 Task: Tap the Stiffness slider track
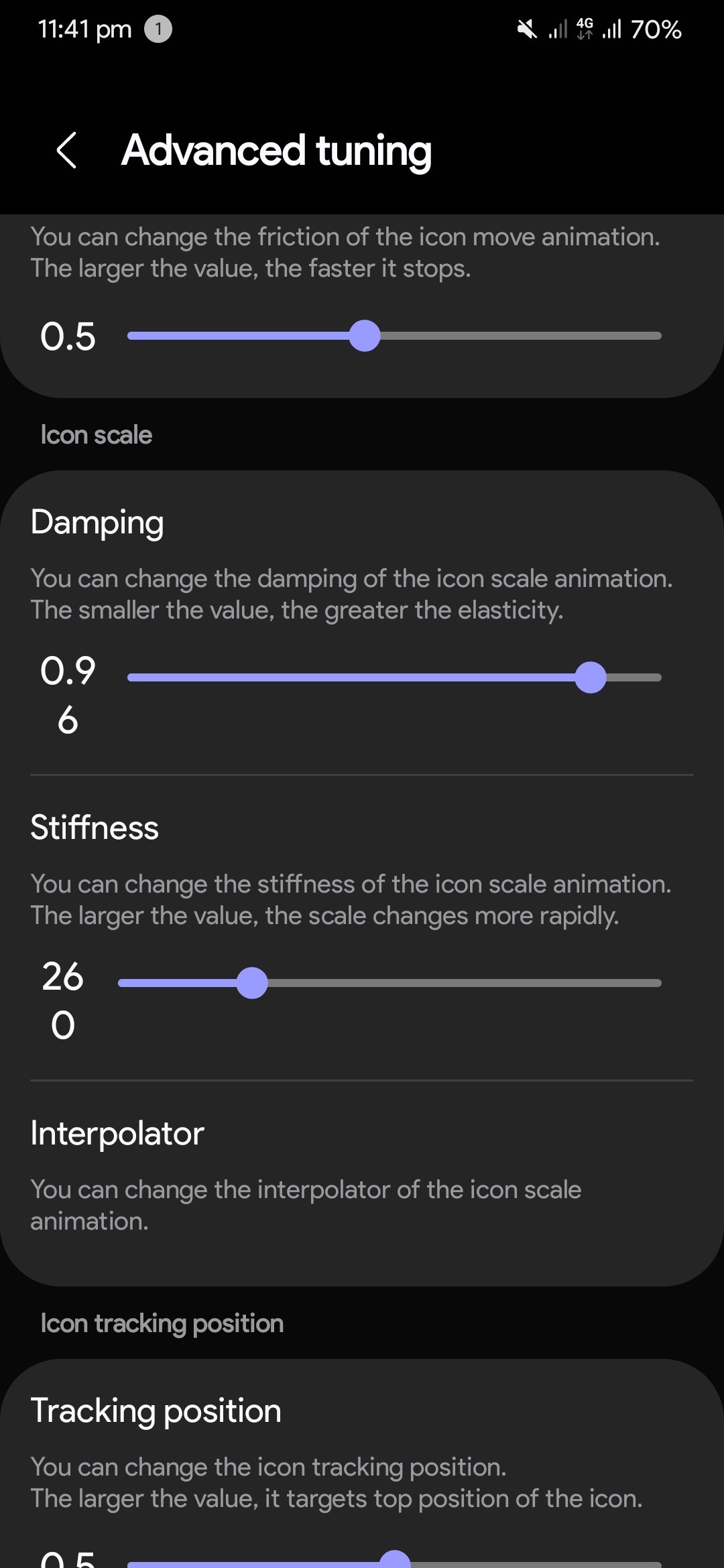pyautogui.click(x=389, y=983)
